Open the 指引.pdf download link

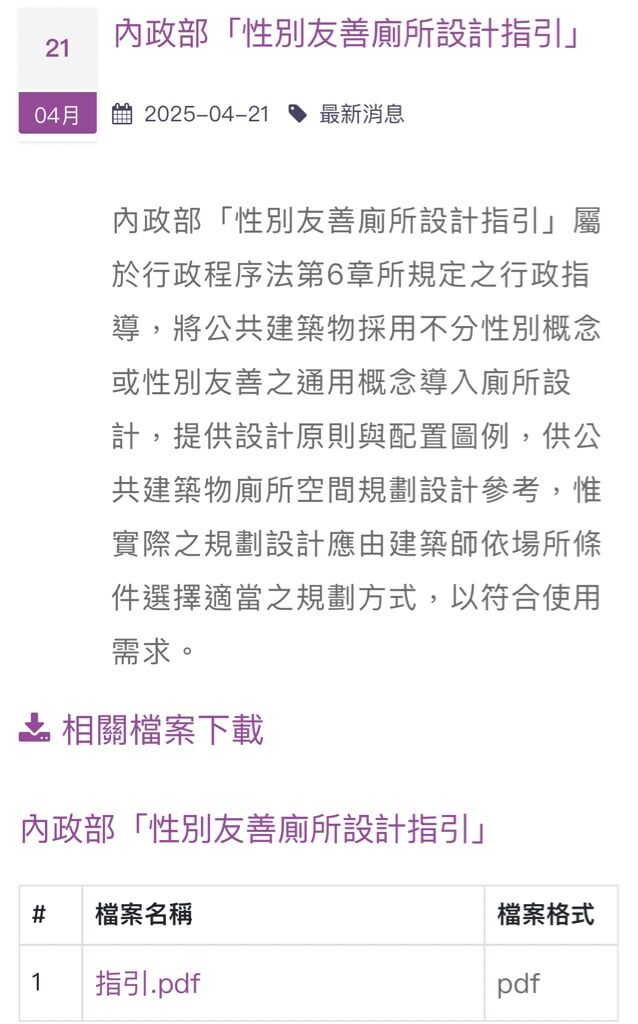point(148,983)
